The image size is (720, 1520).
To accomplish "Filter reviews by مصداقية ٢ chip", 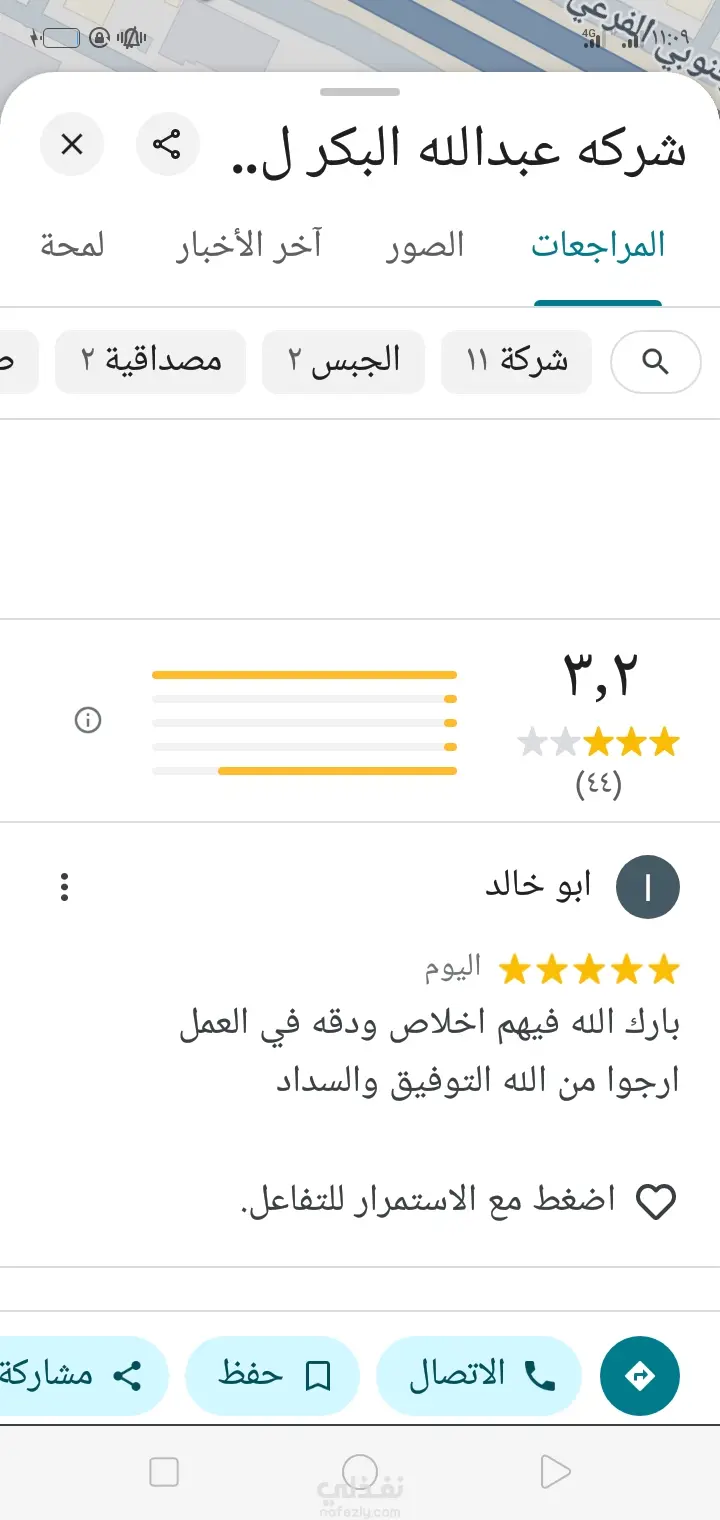I will point(151,361).
